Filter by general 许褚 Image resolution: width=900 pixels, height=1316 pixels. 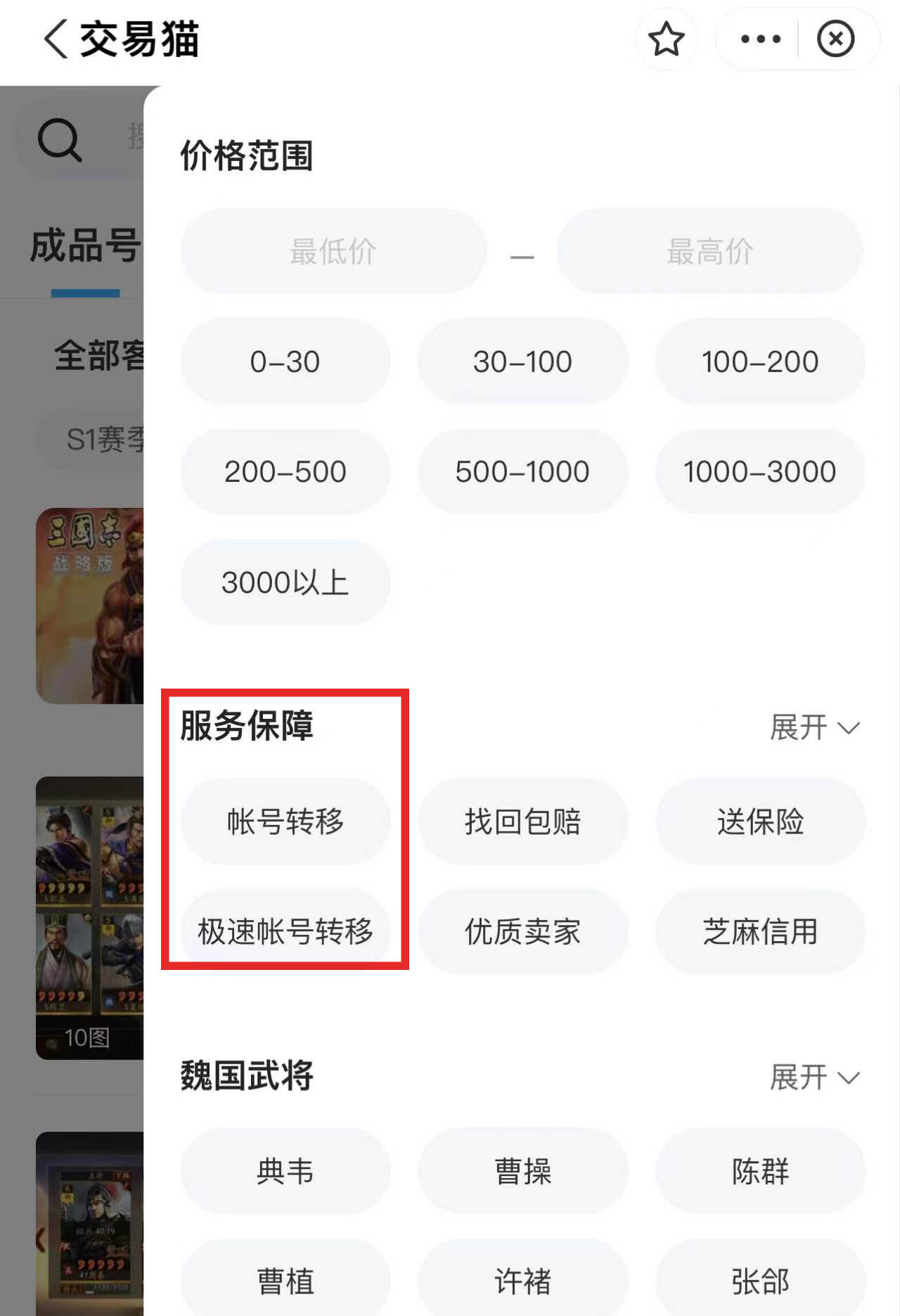(x=522, y=1281)
